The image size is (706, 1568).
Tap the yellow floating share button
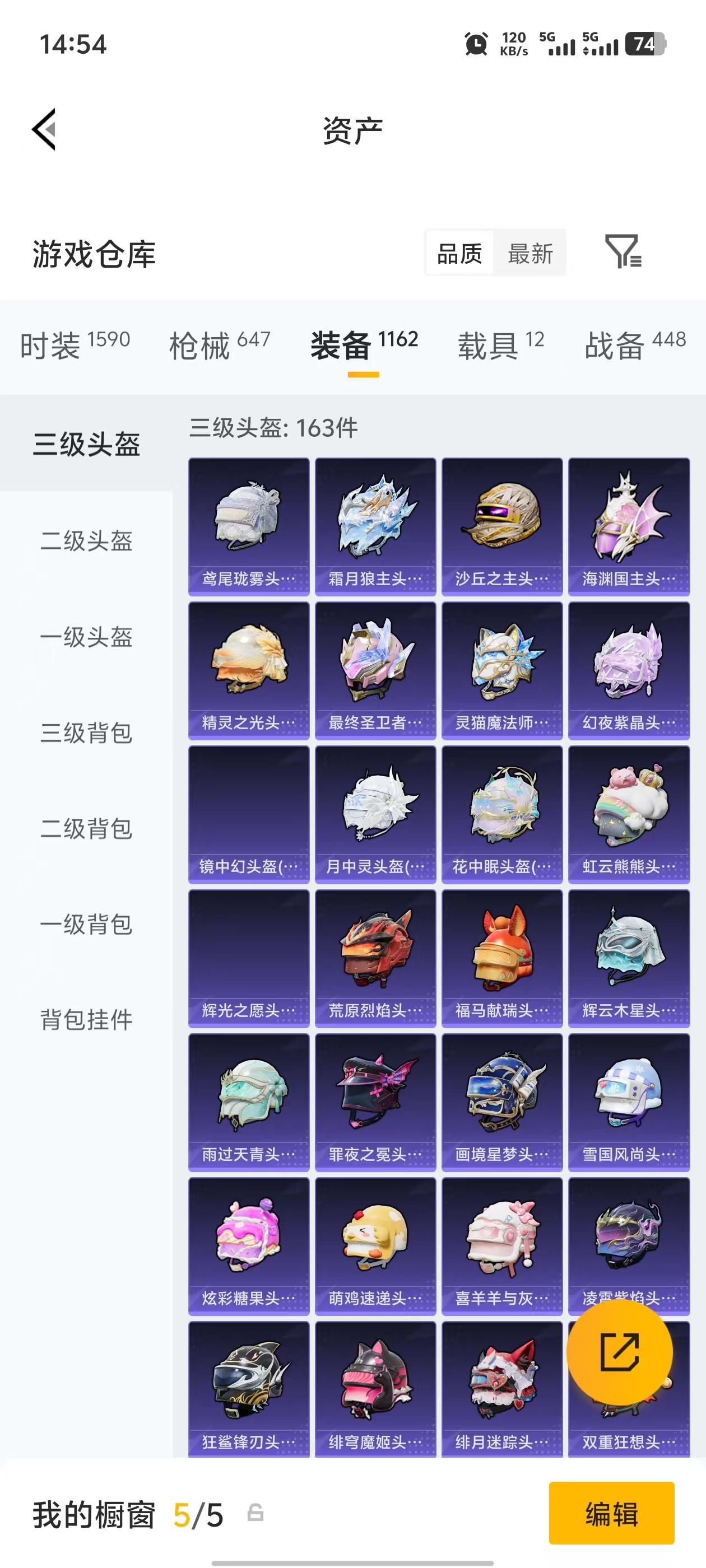tap(620, 1352)
